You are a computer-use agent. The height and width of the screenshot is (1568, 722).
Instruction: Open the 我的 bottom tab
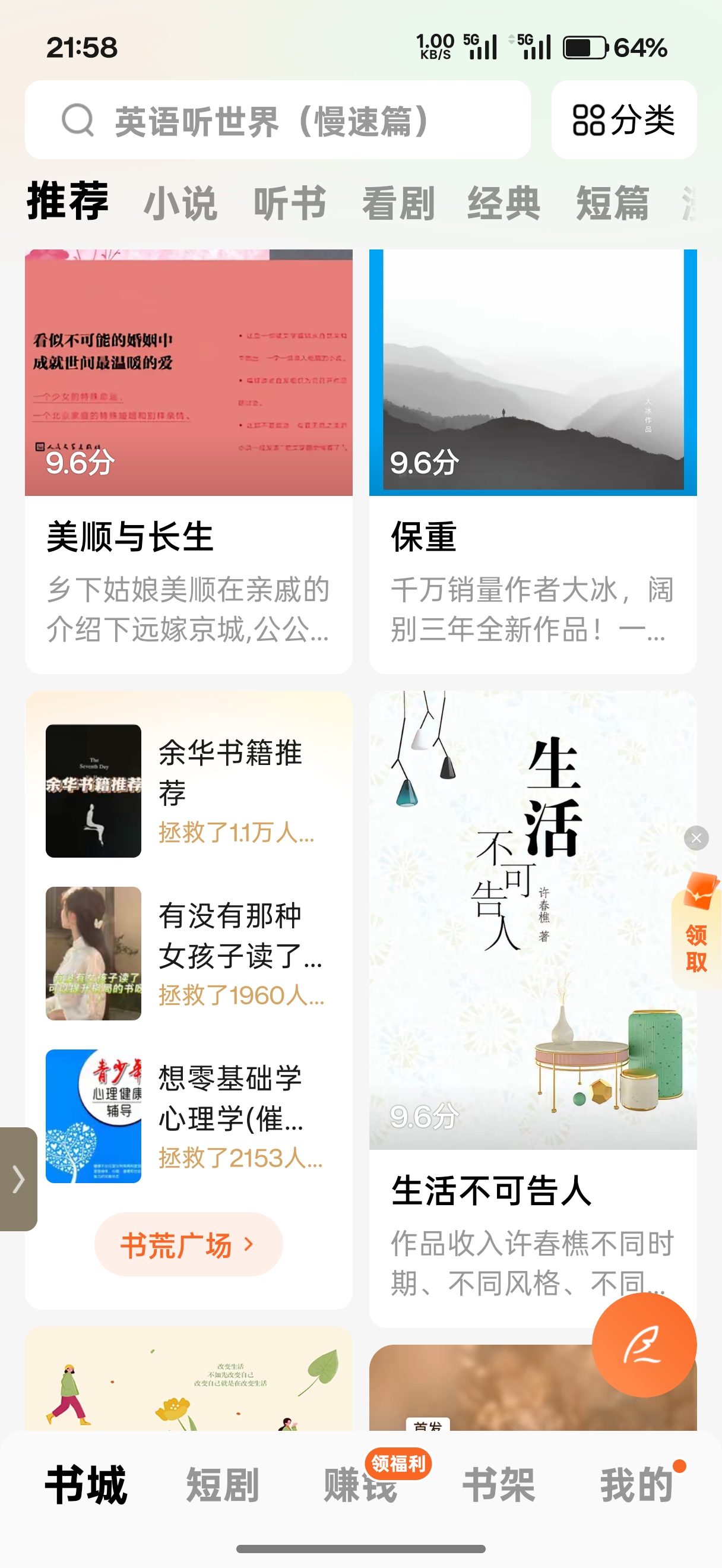(x=636, y=1485)
